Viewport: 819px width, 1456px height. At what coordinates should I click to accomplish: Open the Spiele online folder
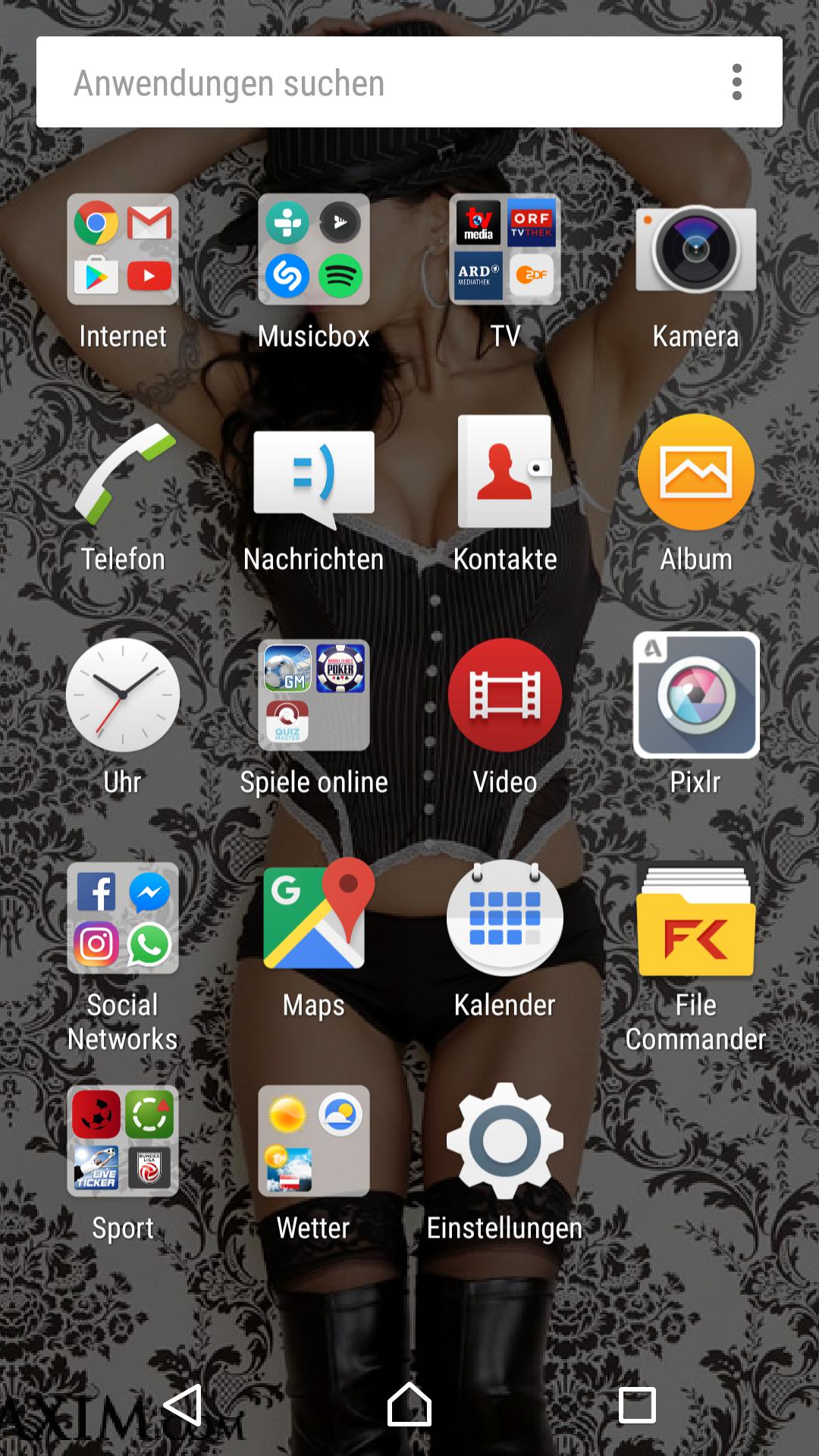pos(314,695)
